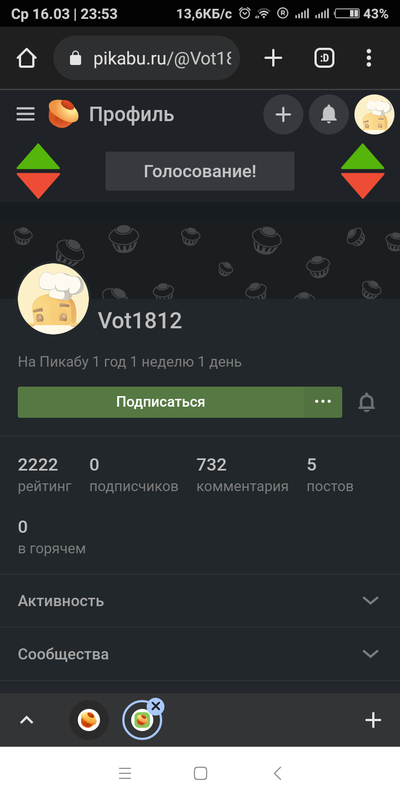Open my profile avatar in the header
The width and height of the screenshot is (400, 800).
(x=374, y=115)
